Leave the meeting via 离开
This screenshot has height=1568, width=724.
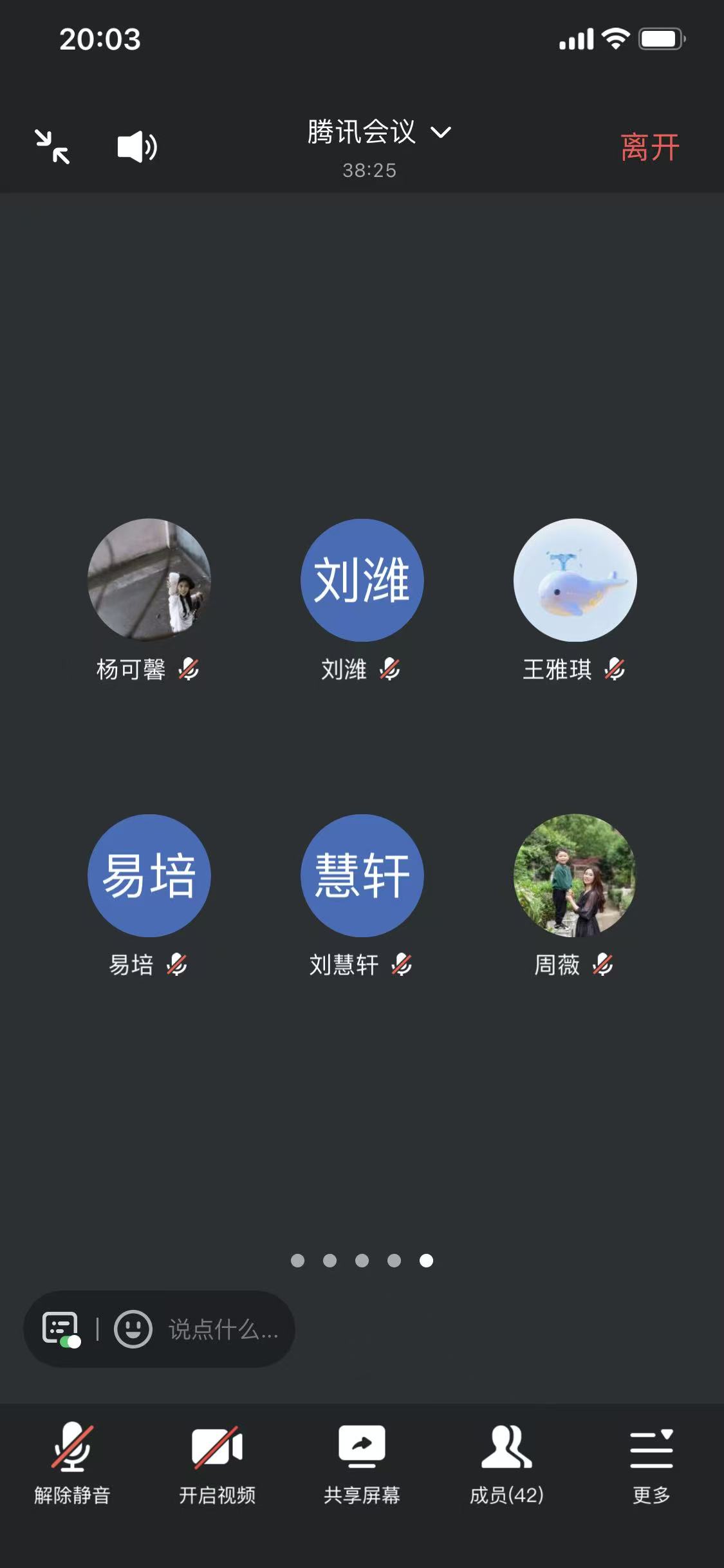649,147
